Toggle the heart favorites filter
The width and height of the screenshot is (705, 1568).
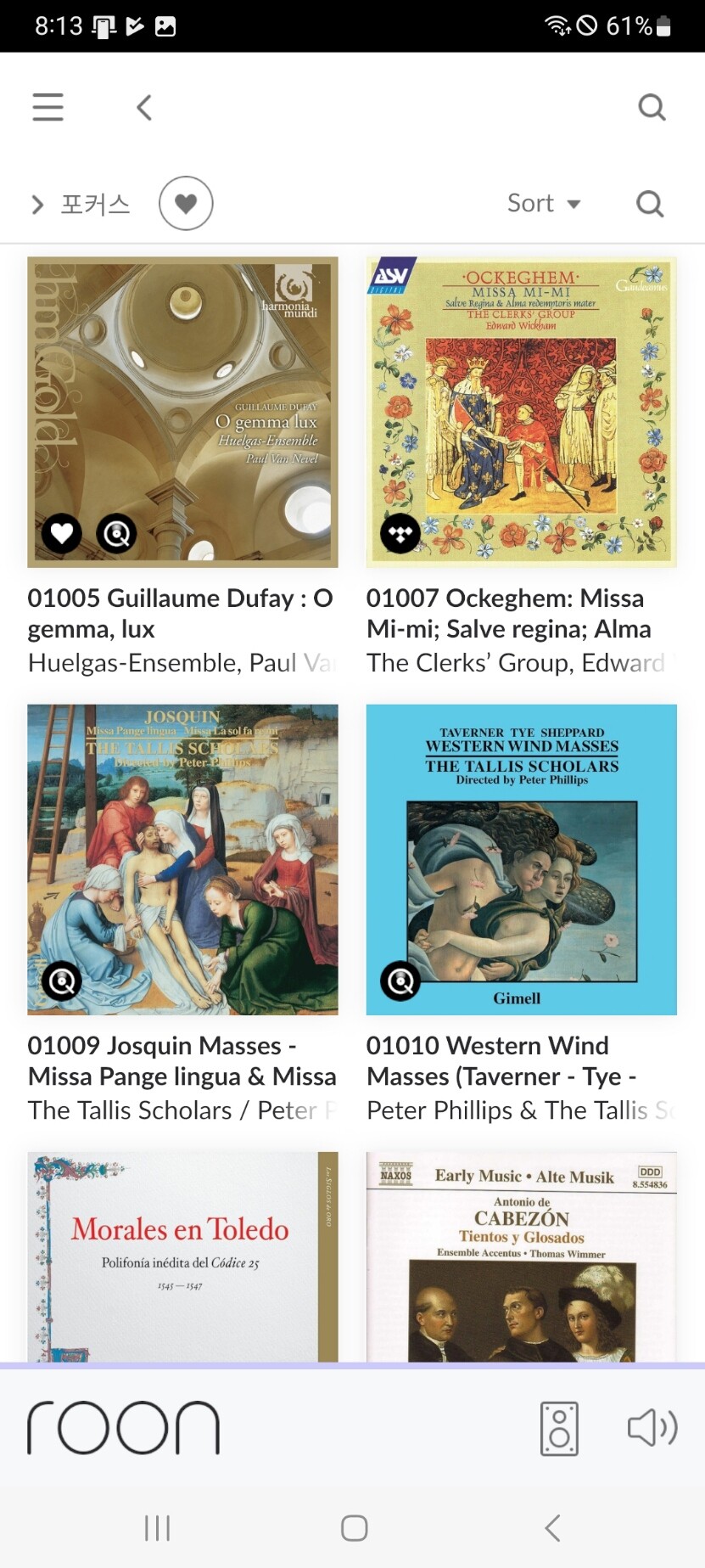click(x=186, y=203)
